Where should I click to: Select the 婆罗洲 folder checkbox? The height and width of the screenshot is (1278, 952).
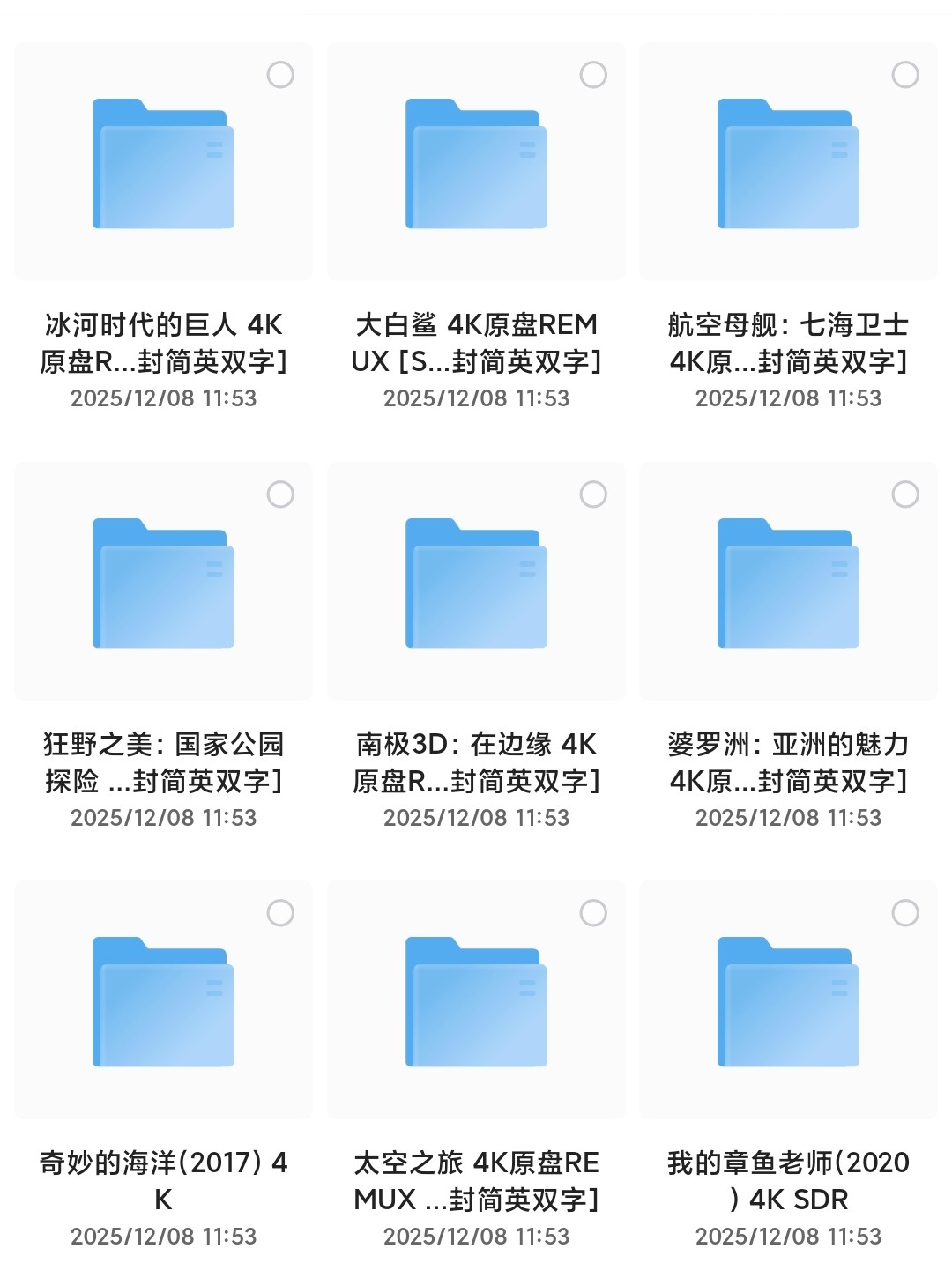[905, 494]
